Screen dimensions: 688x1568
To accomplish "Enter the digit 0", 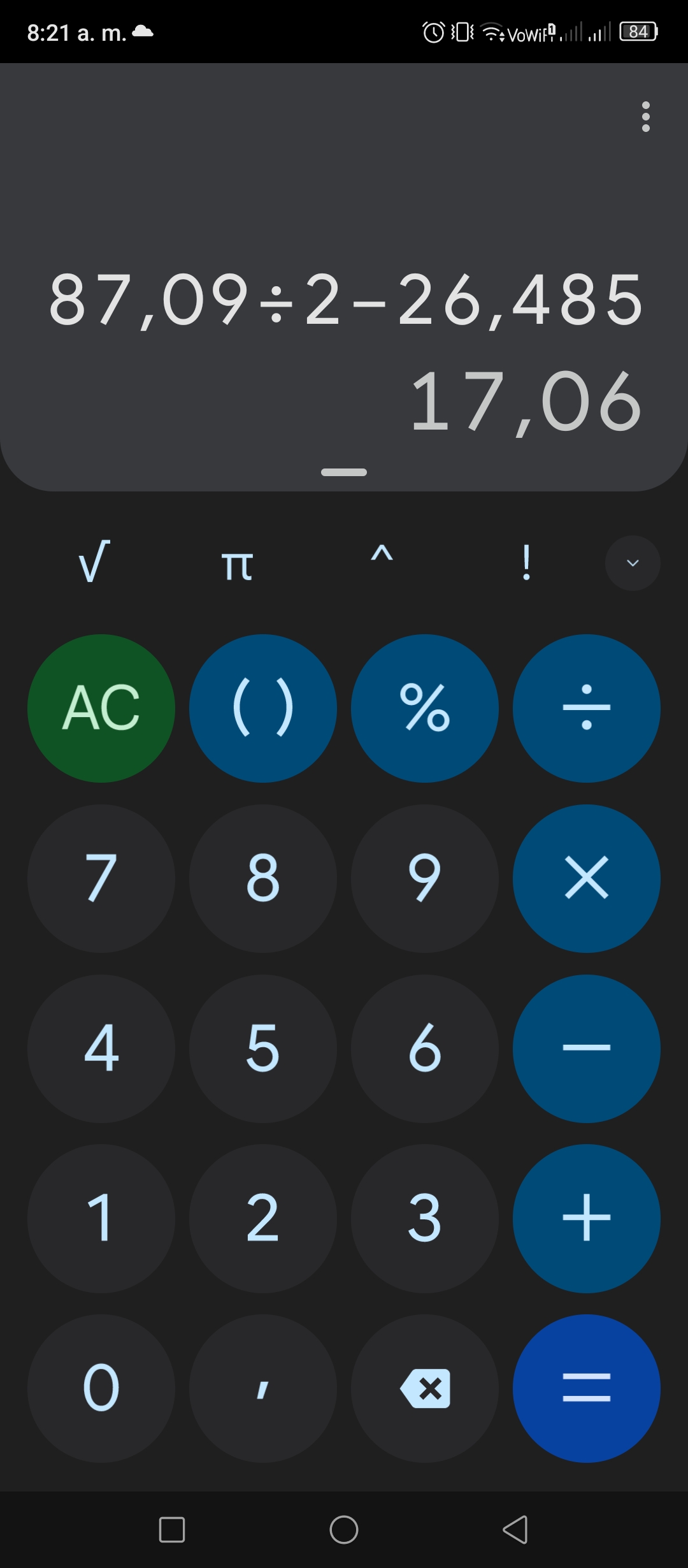I will 101,1388.
